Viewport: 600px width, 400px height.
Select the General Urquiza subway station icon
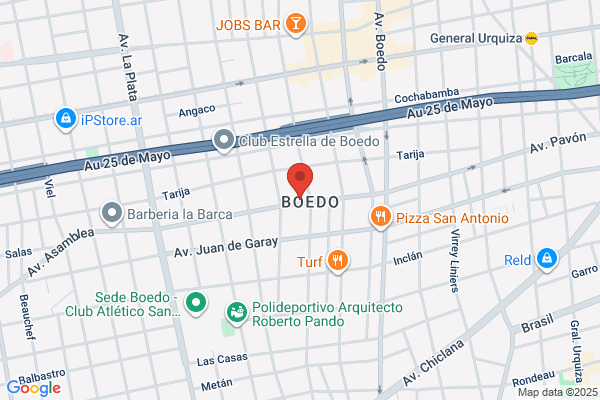click(531, 38)
